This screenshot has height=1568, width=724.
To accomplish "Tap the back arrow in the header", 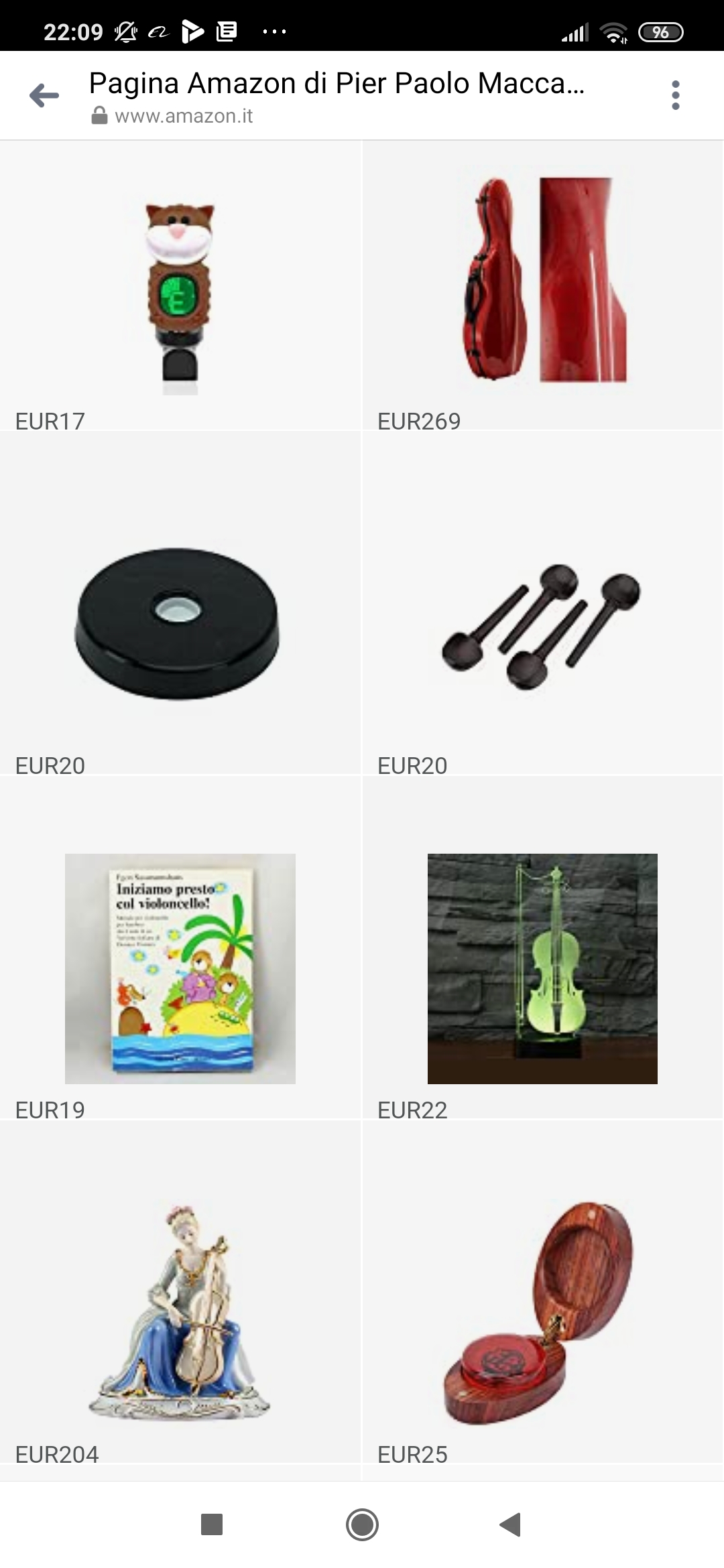I will [44, 95].
